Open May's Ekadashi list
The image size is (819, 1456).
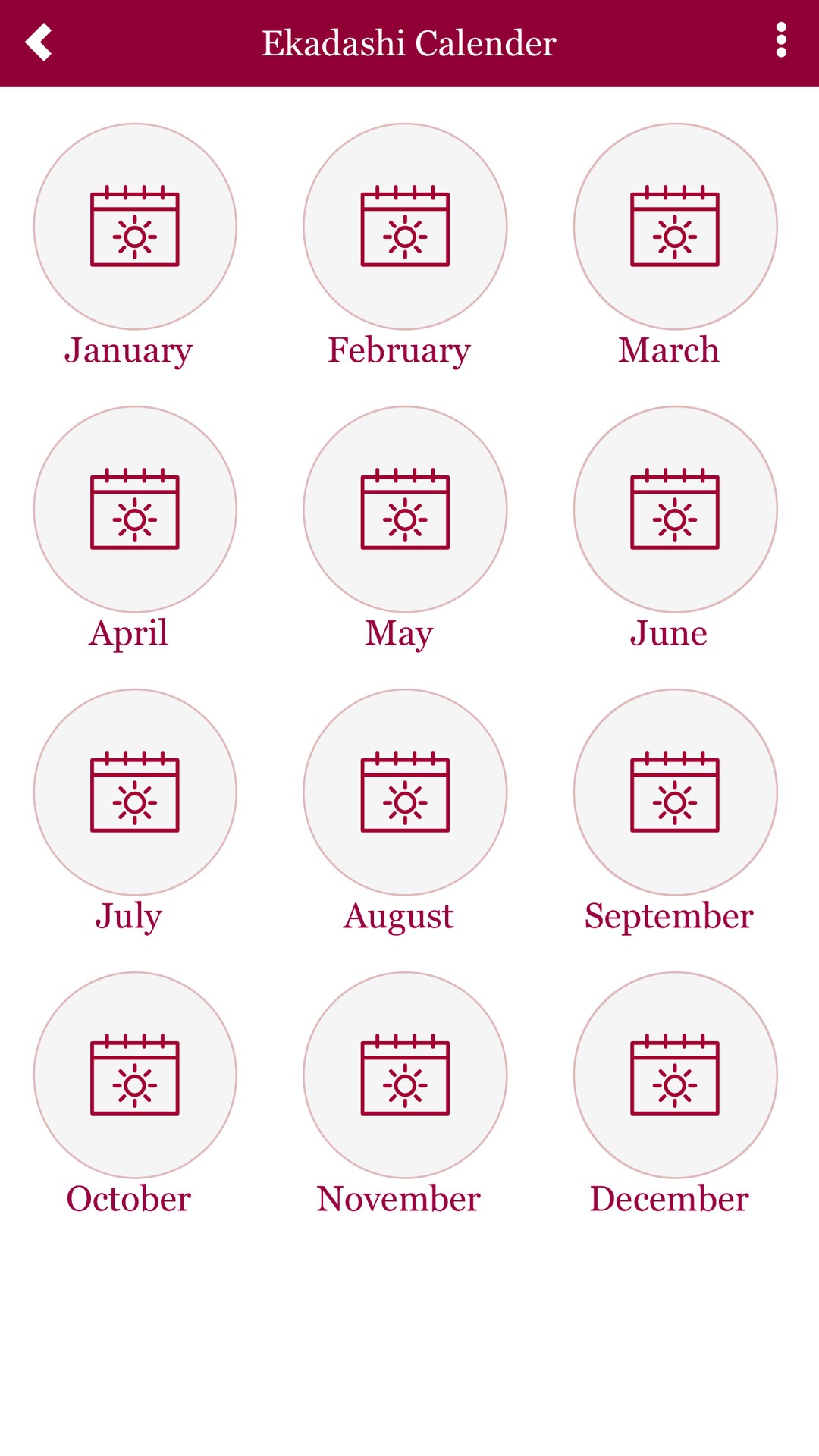tap(405, 510)
